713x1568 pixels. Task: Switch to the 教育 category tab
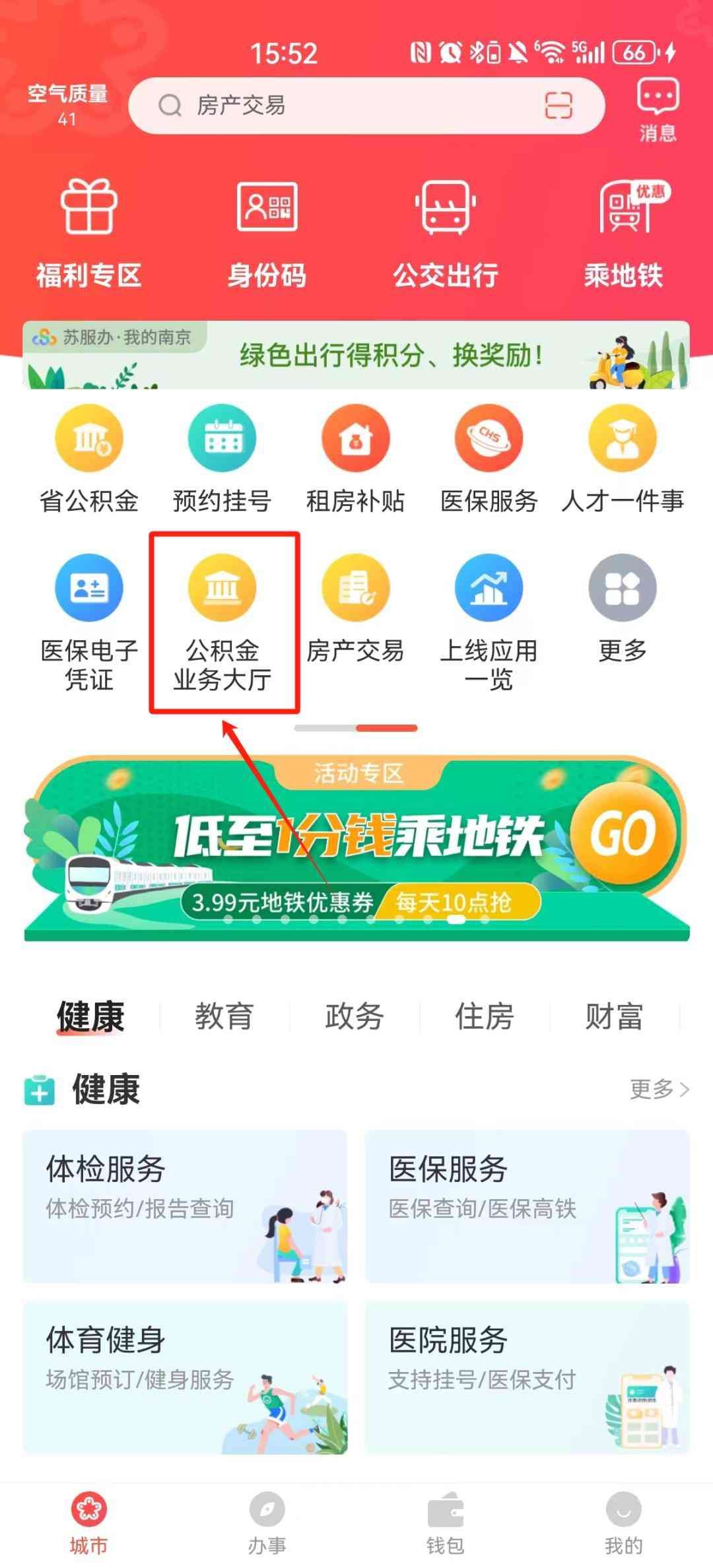click(224, 1016)
